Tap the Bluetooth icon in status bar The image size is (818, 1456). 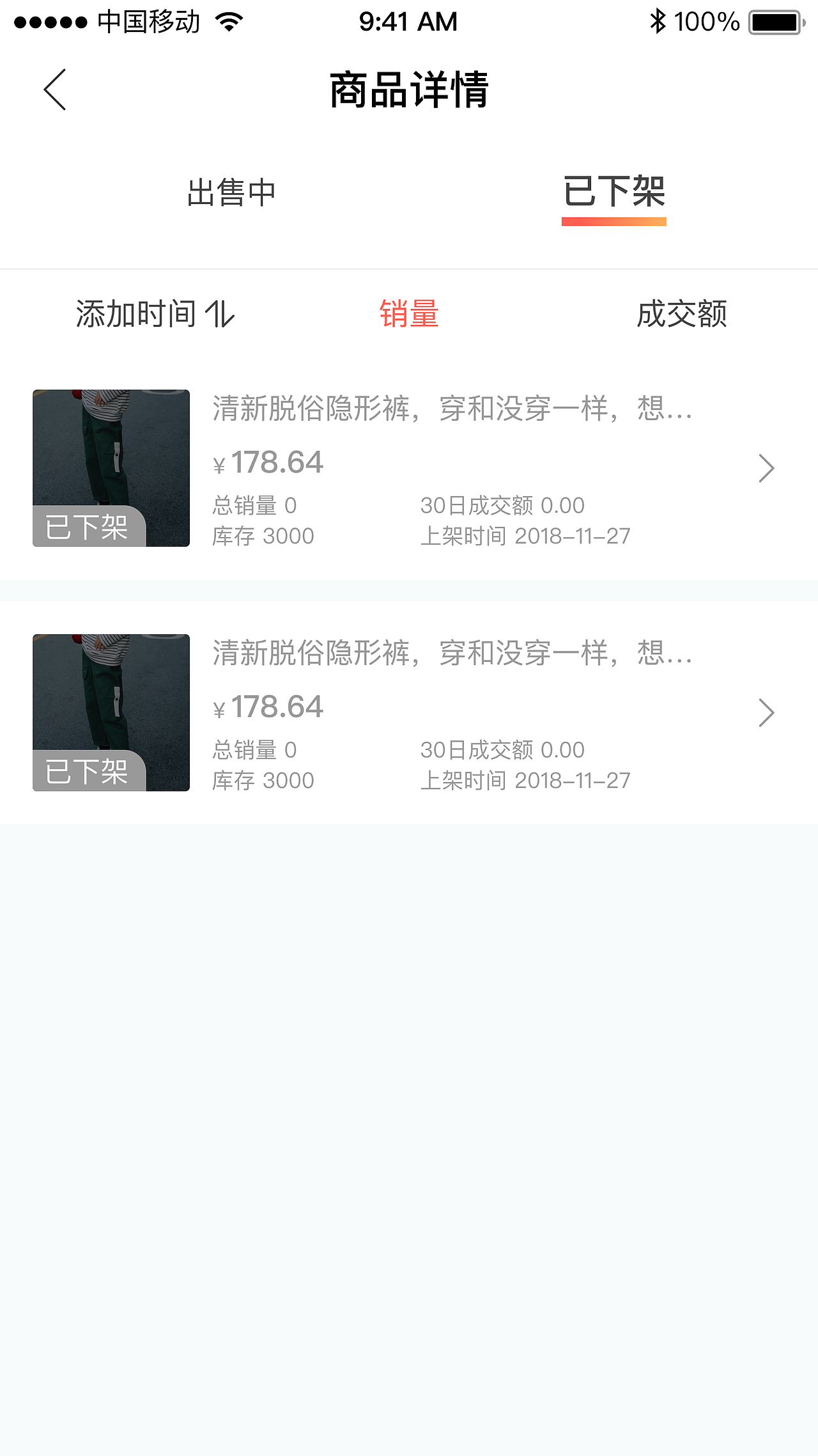point(656,21)
